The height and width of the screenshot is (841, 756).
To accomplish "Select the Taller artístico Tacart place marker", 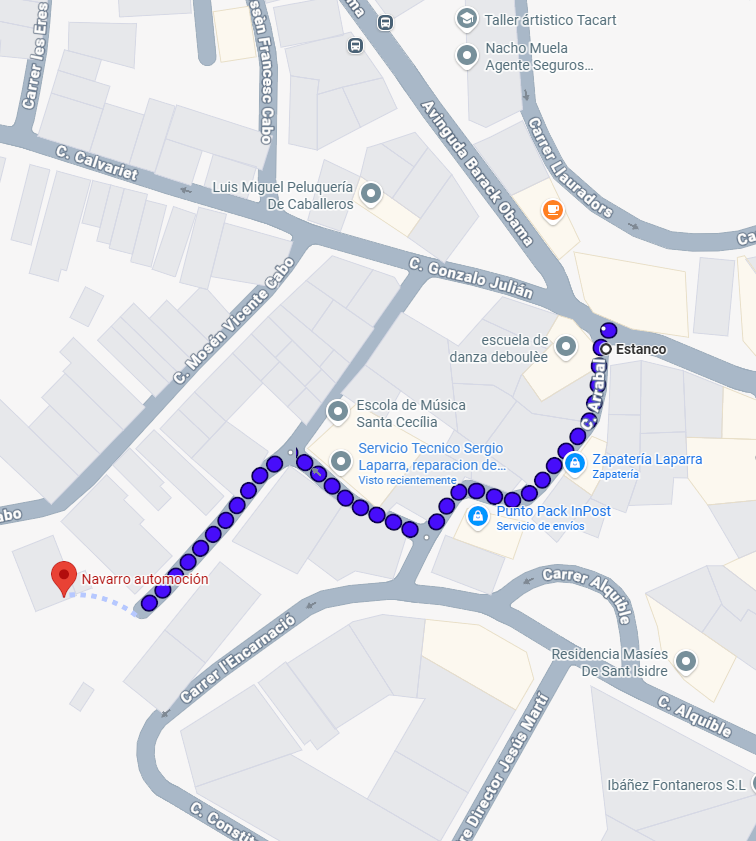I will [466, 20].
